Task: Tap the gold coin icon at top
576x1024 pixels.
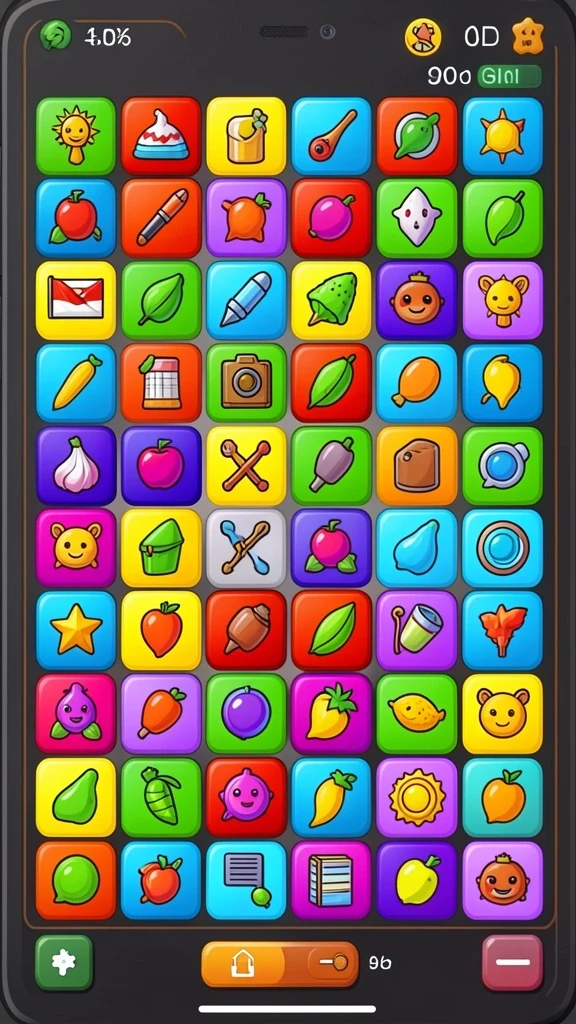Action: pos(423,37)
